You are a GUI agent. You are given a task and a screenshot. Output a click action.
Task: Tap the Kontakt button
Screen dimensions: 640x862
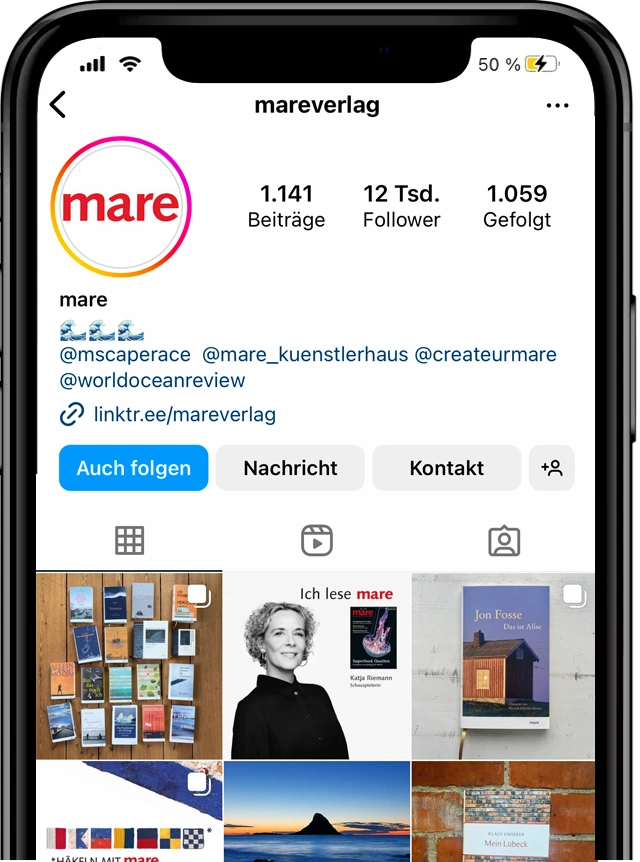(x=446, y=468)
